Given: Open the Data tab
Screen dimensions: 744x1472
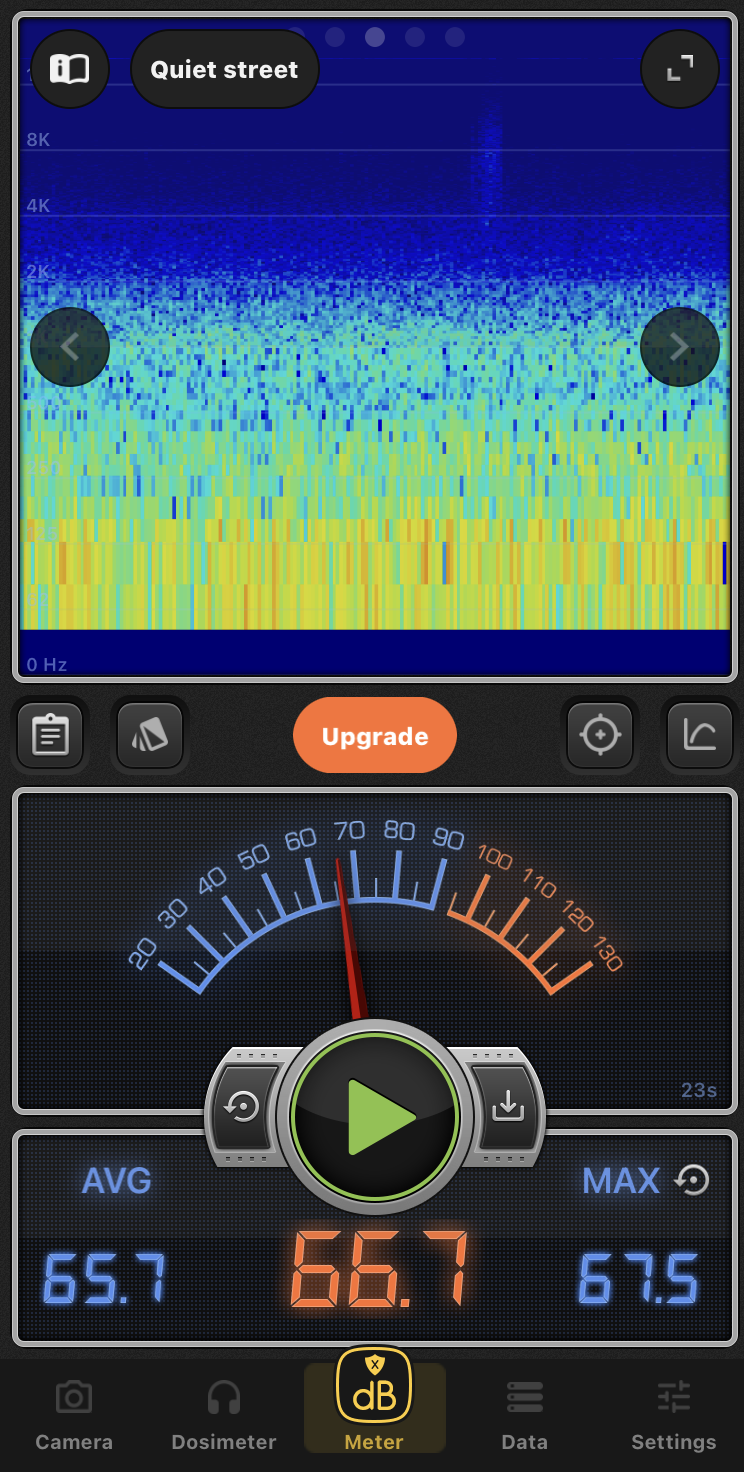Looking at the screenshot, I should coord(524,1414).
